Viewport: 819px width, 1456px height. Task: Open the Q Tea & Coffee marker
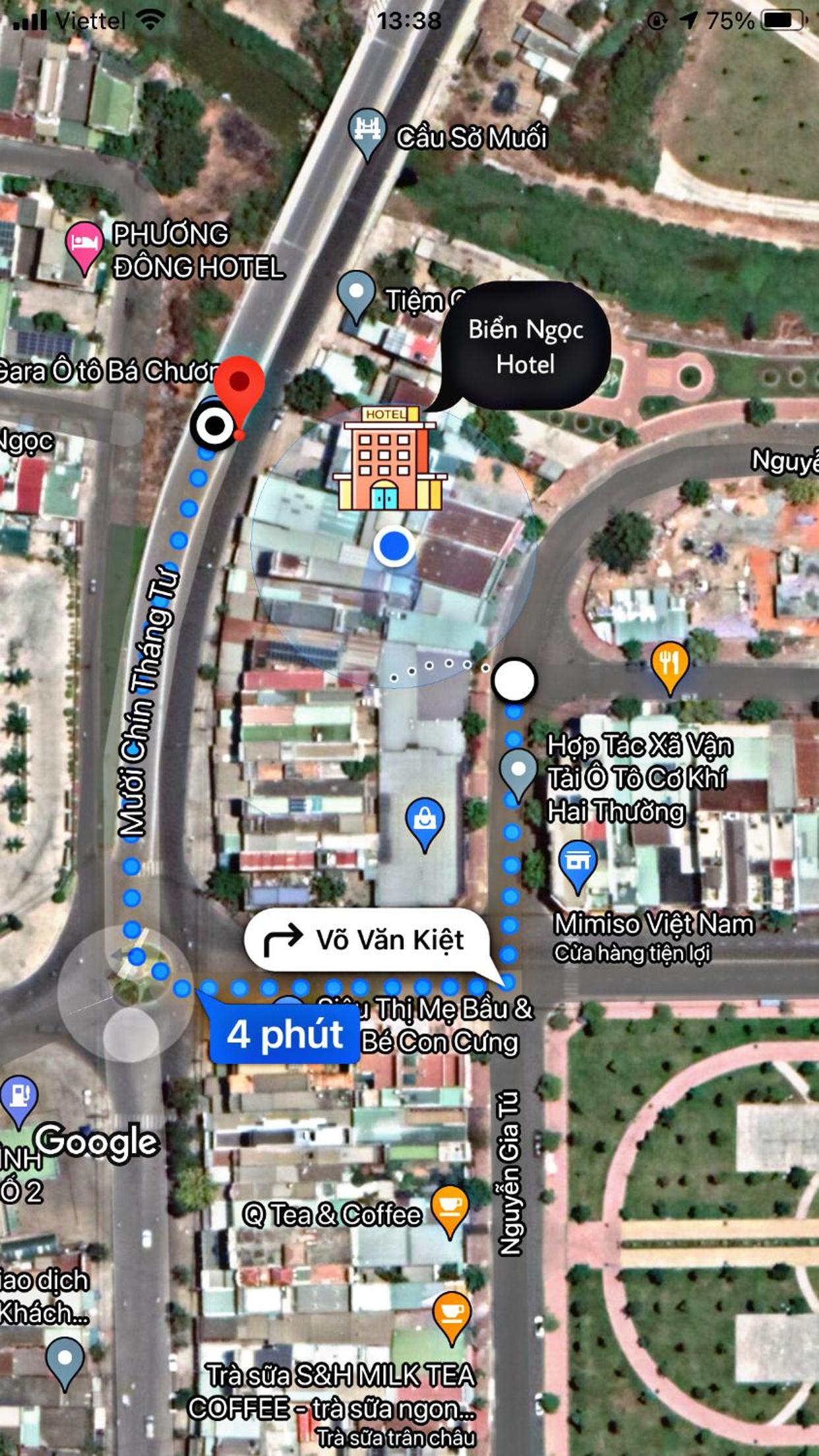450,1208
